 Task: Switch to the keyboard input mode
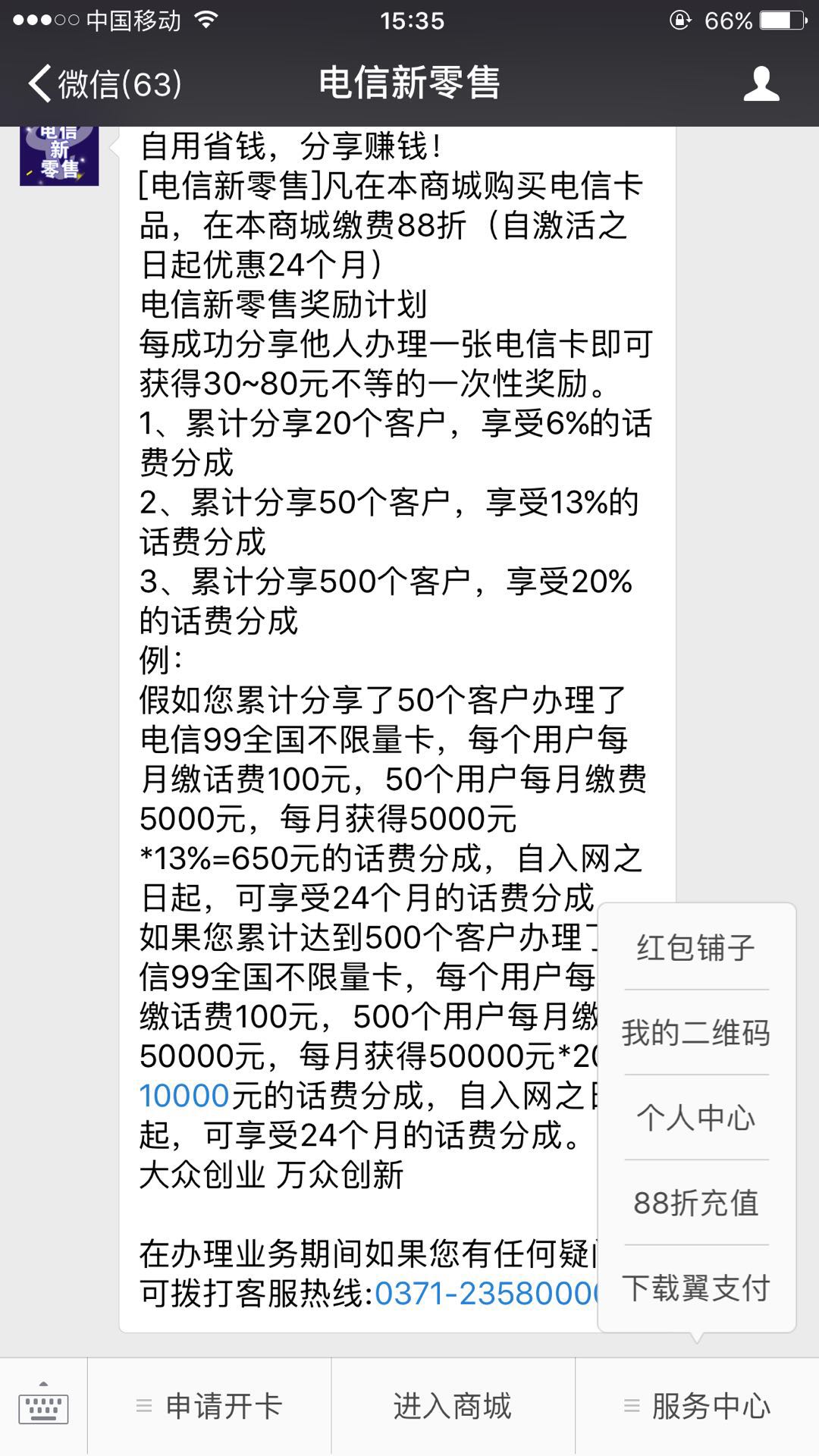pyautogui.click(x=43, y=1407)
